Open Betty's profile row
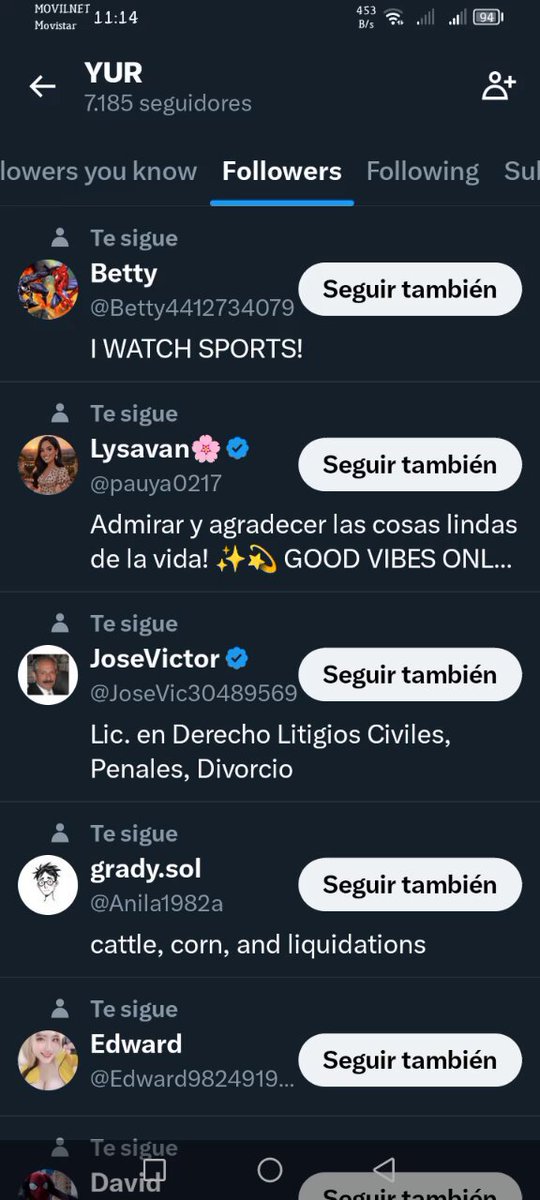540x1200 pixels. 270,294
